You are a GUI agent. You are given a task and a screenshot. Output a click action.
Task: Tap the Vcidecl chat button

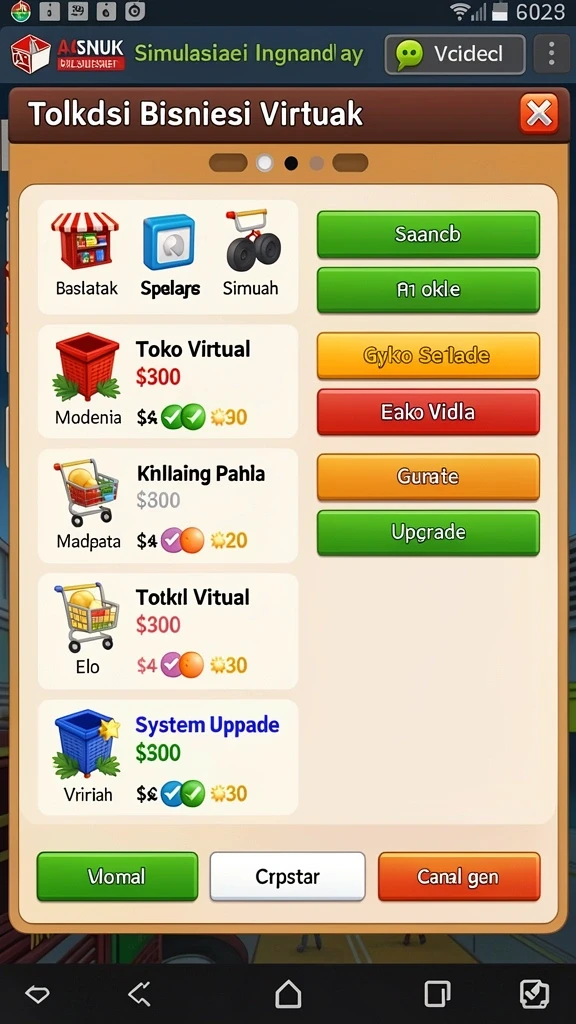455,54
